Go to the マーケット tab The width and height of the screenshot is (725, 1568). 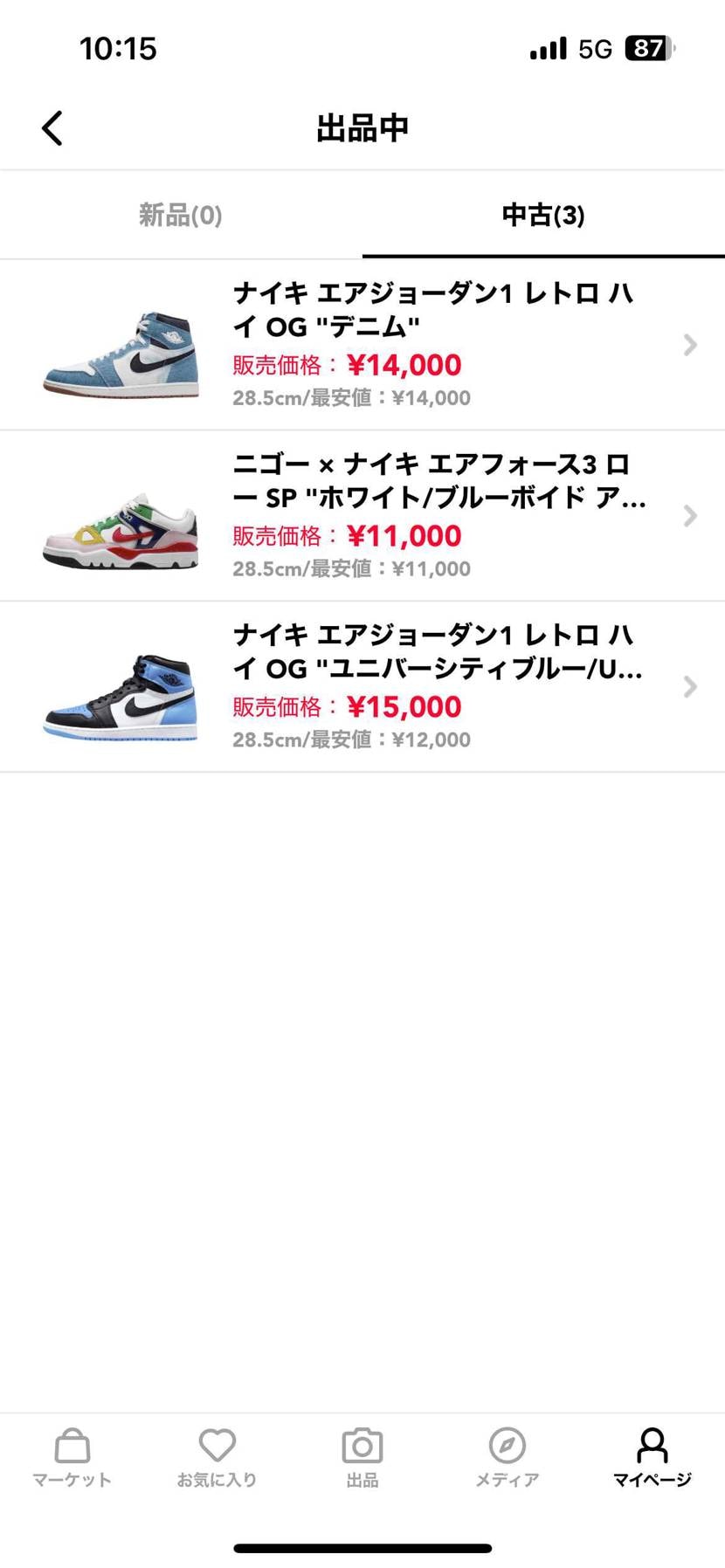tap(72, 1456)
